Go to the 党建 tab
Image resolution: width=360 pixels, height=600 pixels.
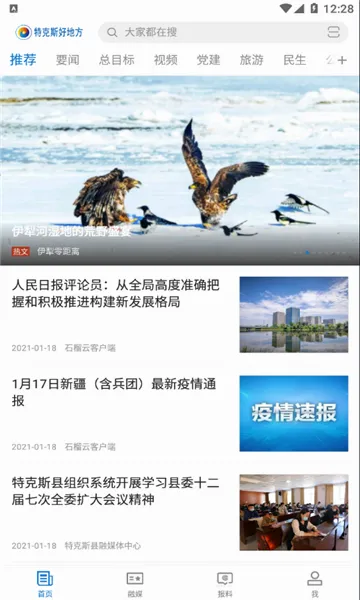[209, 60]
